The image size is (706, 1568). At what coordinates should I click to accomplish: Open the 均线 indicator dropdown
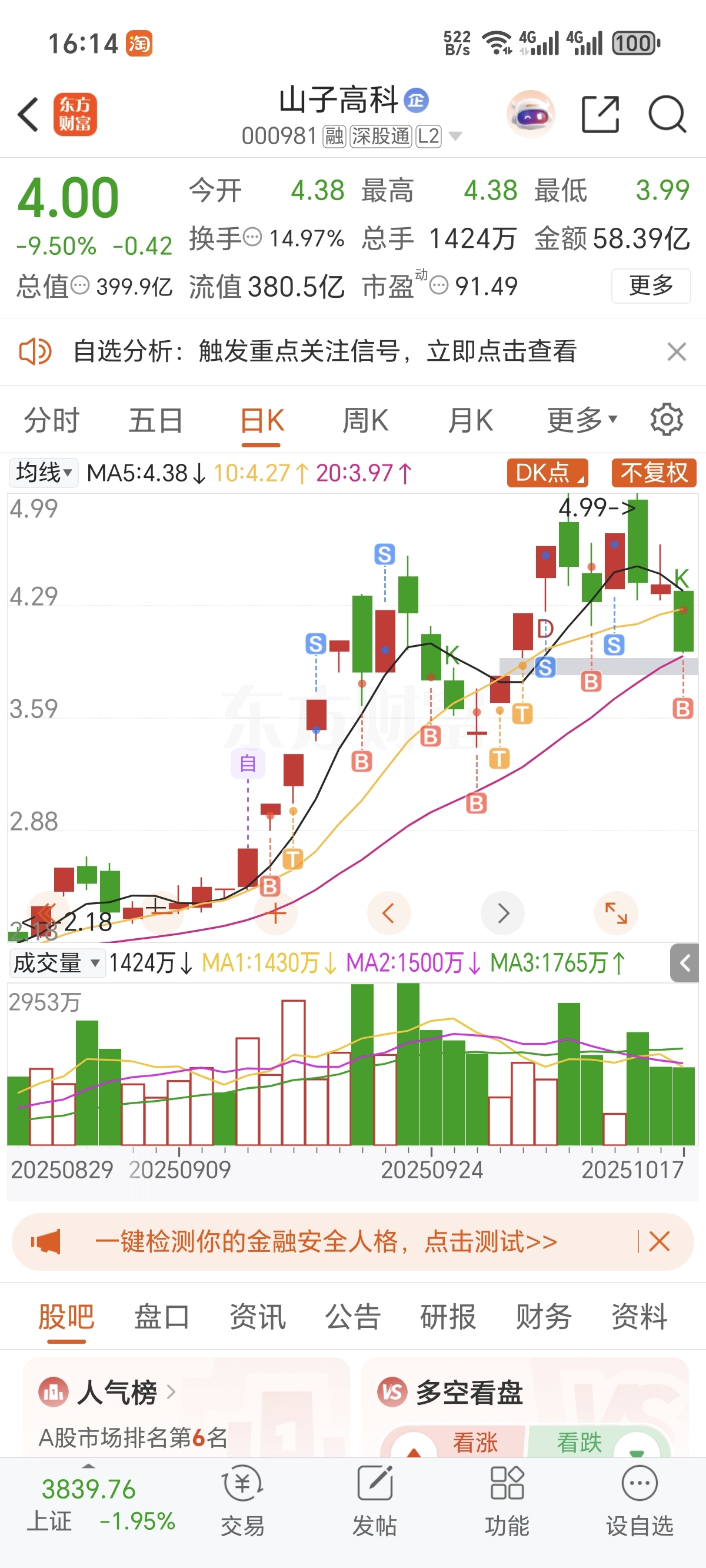click(44, 473)
